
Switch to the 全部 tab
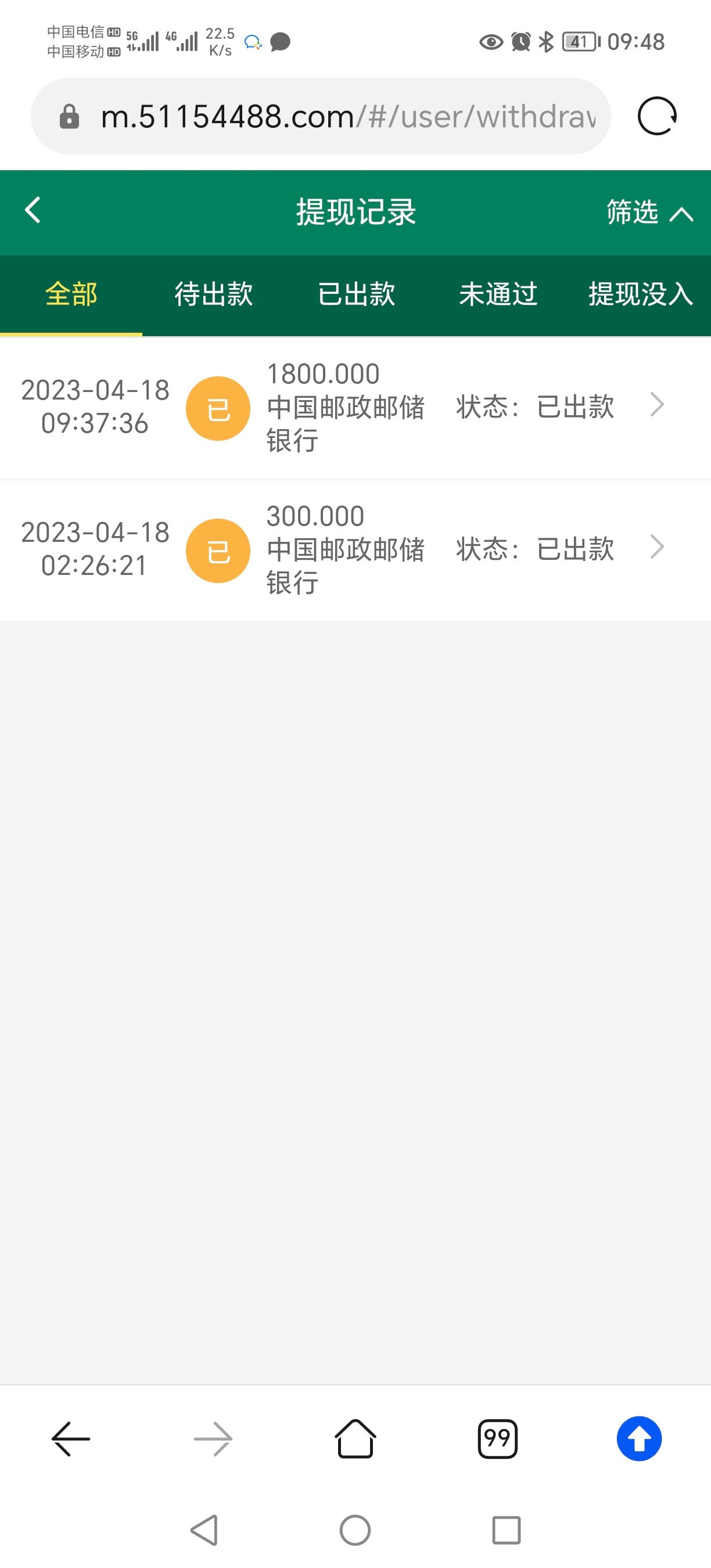tap(71, 294)
